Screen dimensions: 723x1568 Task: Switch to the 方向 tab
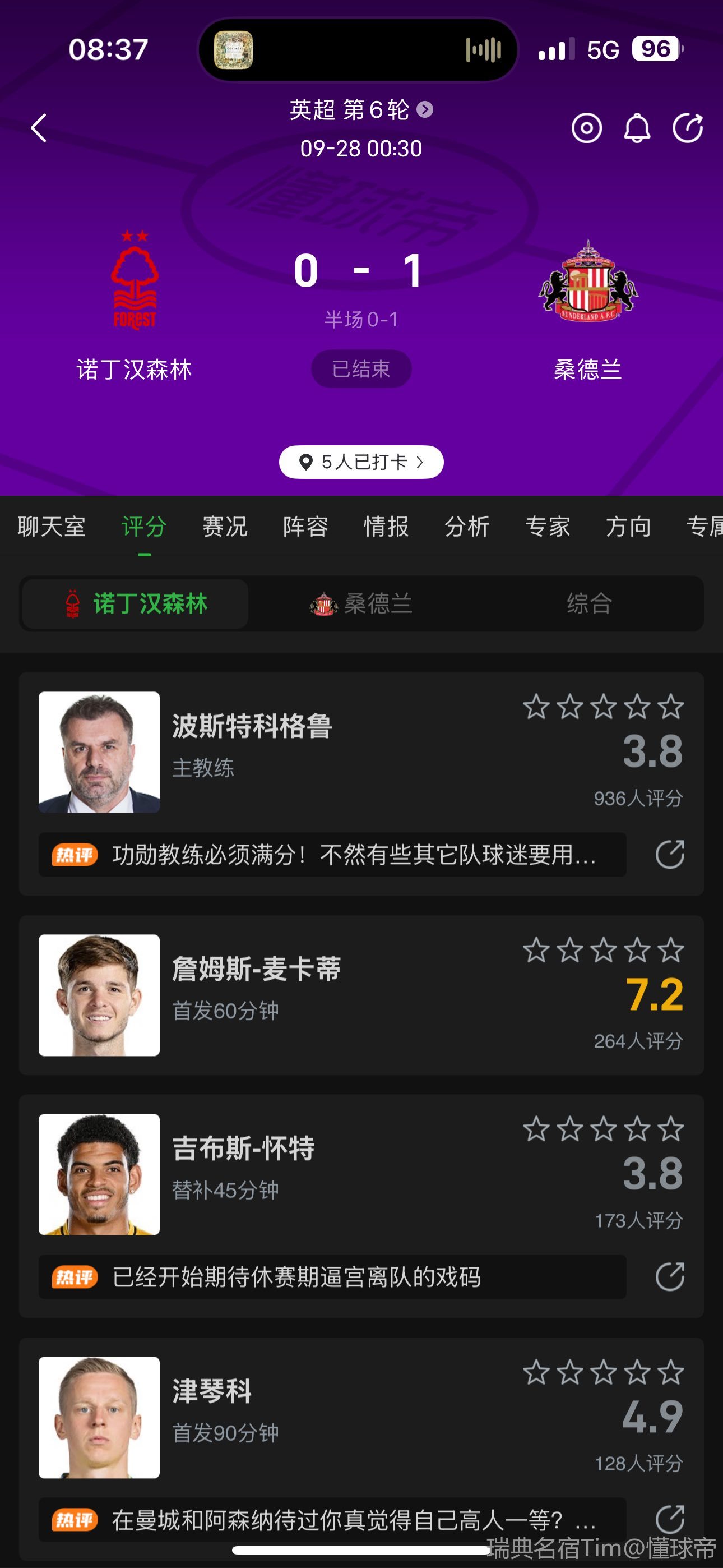(x=628, y=527)
